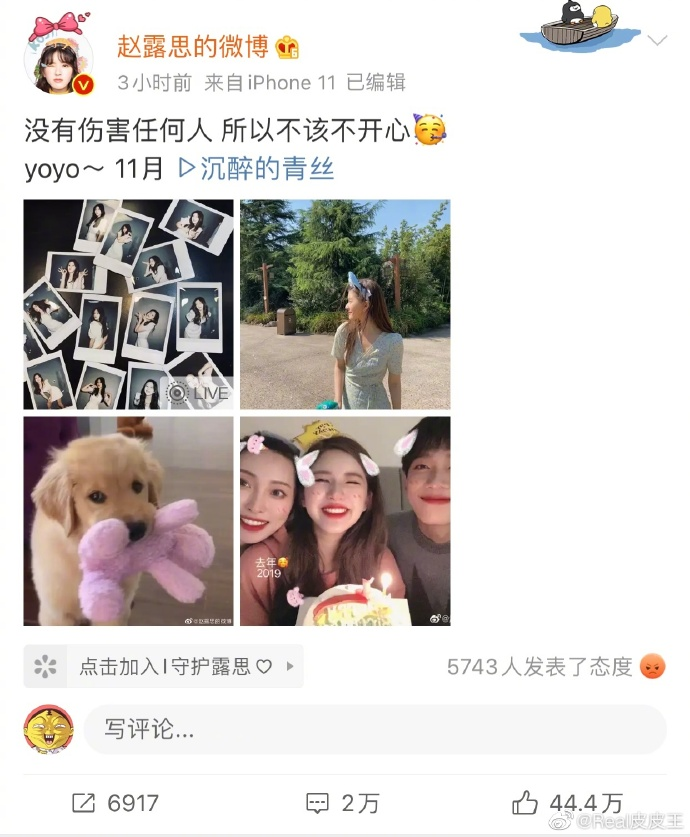Screen dimensions: 690x837
Task: Open the 2万 comments
Action: (343, 802)
